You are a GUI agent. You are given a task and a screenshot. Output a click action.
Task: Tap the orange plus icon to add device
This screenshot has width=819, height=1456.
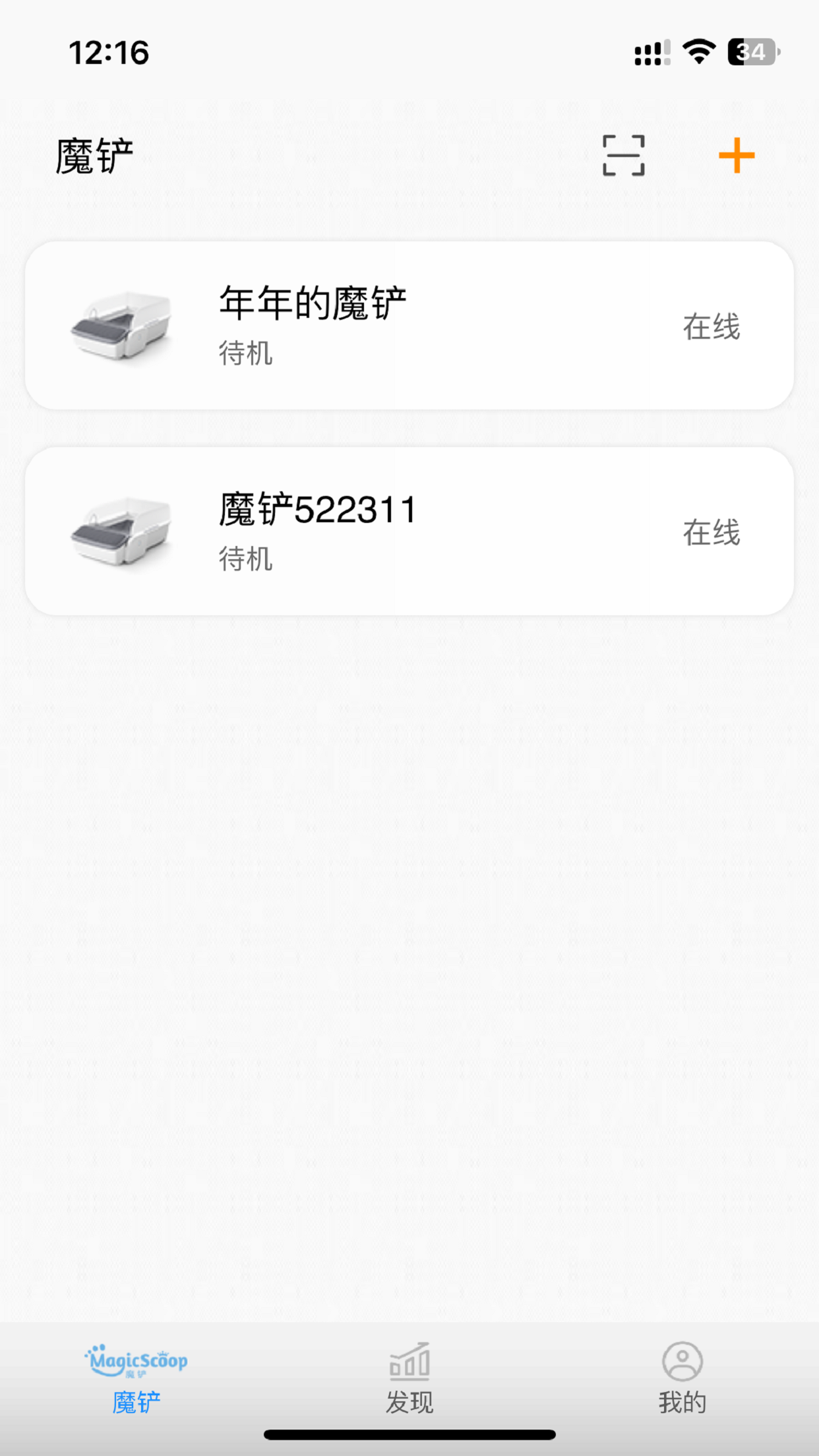[x=737, y=154]
